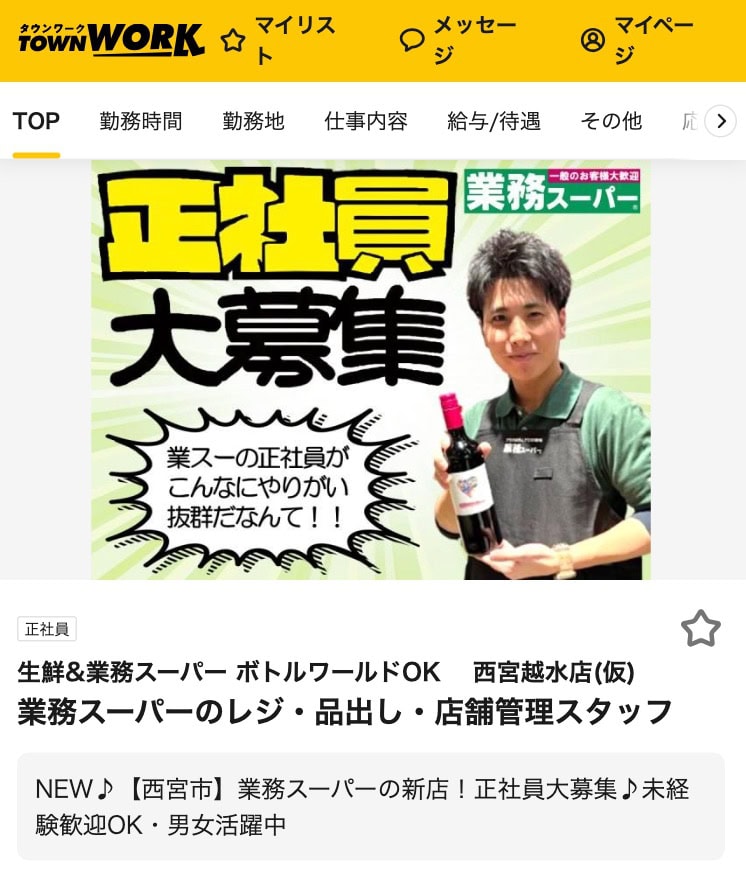This screenshot has height=876, width=746.
Task: Switch to the 勤務時間 tab
Action: 141,122
